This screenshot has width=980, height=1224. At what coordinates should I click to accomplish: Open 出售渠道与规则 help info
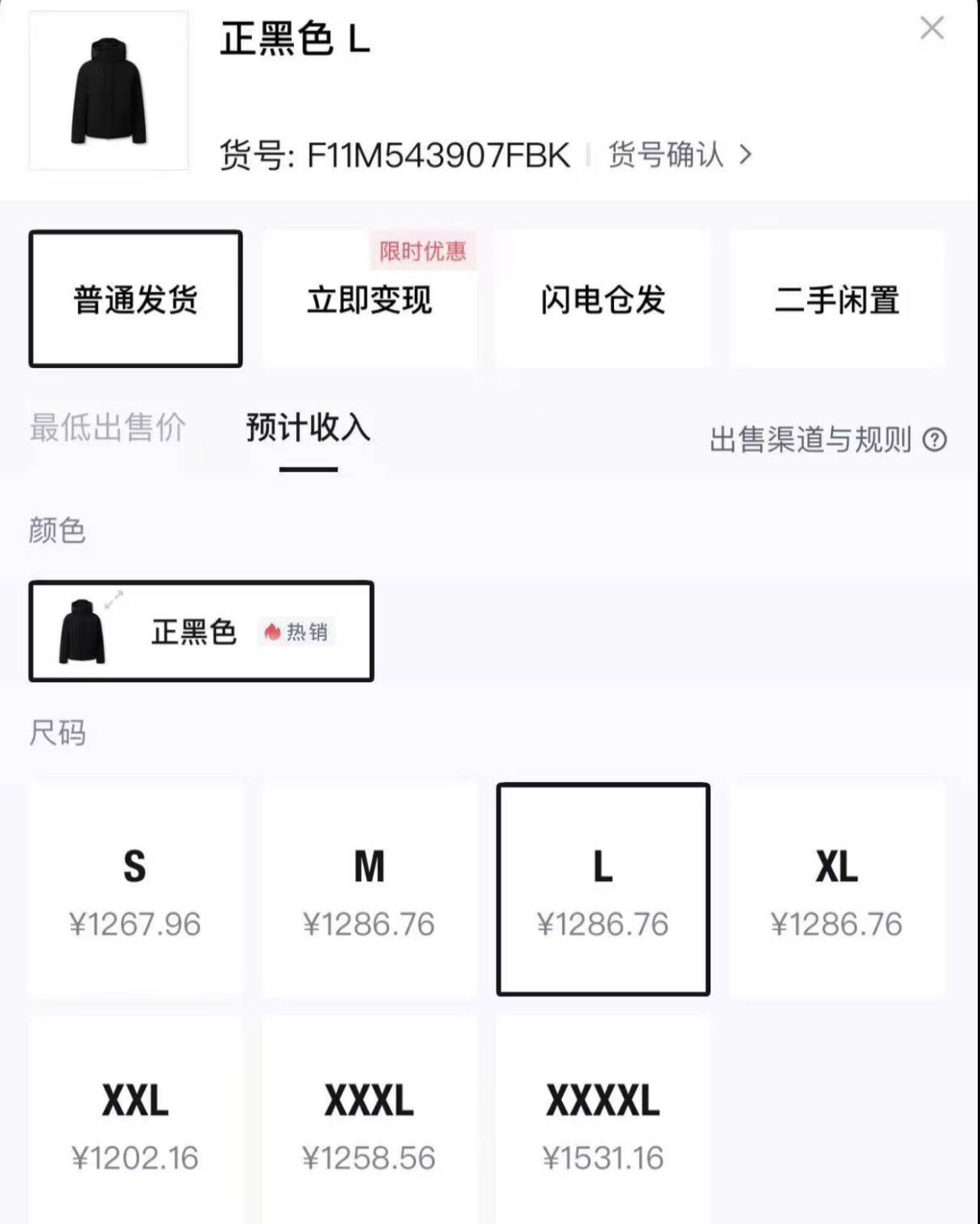tap(827, 440)
